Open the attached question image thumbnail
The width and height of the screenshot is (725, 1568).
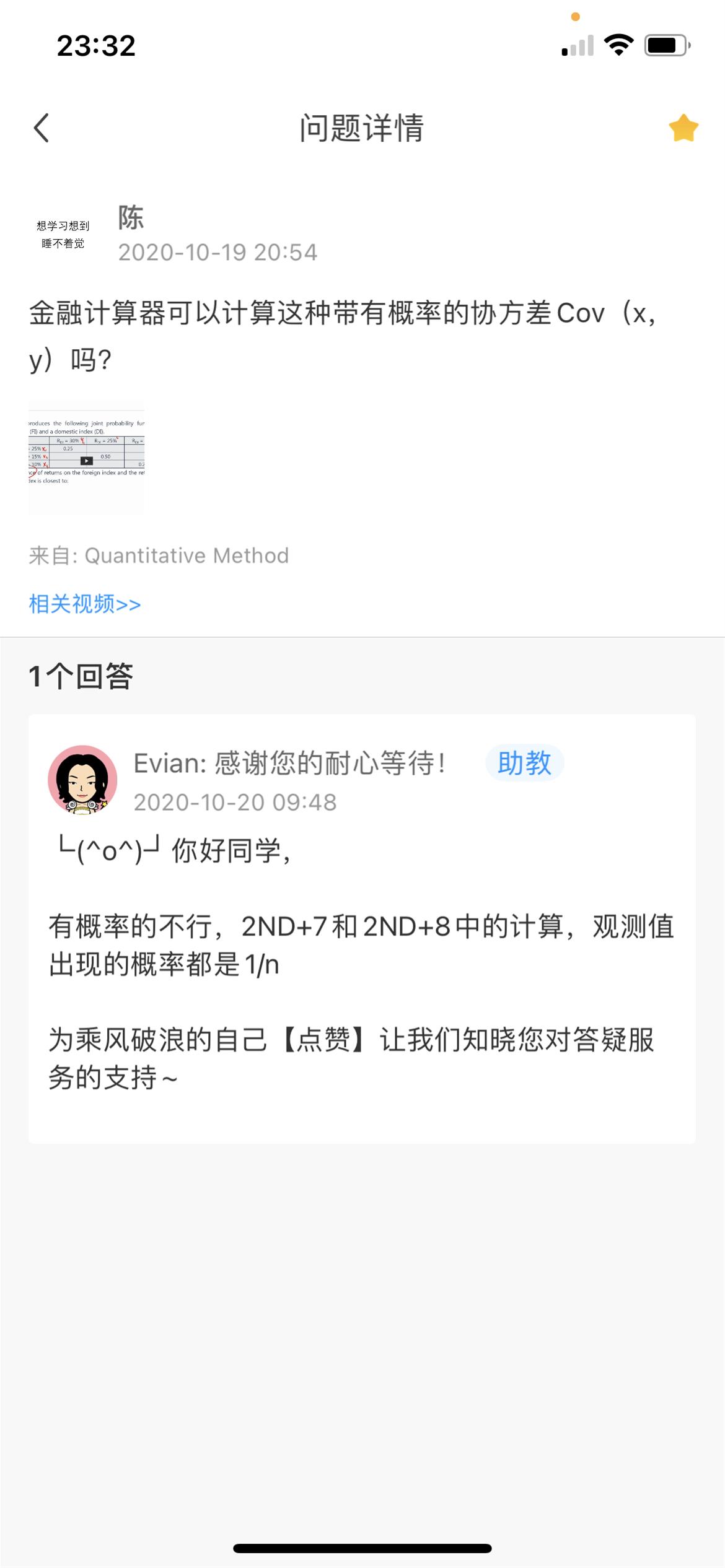click(86, 458)
